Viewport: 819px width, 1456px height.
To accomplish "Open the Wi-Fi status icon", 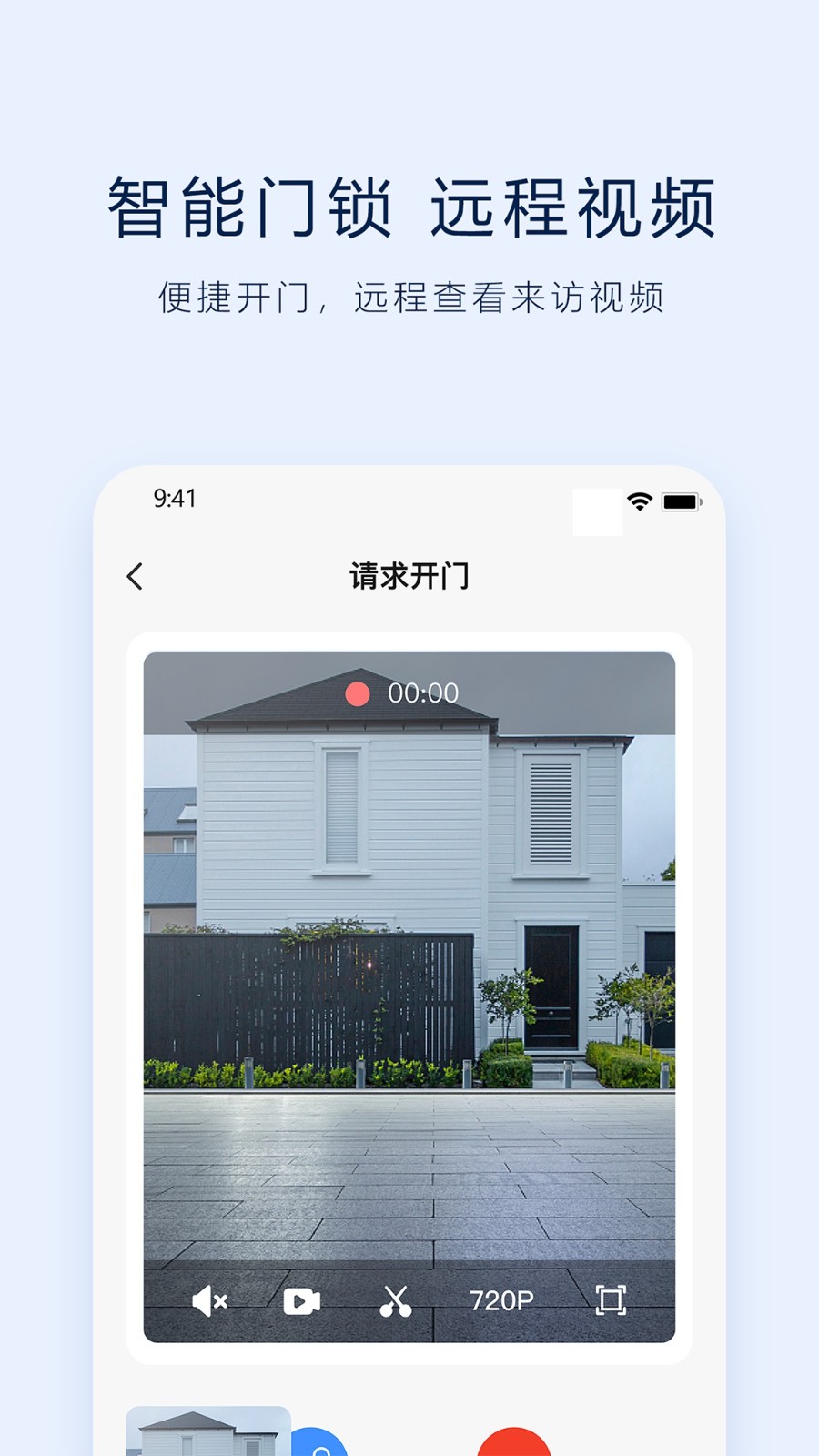I will [x=639, y=499].
